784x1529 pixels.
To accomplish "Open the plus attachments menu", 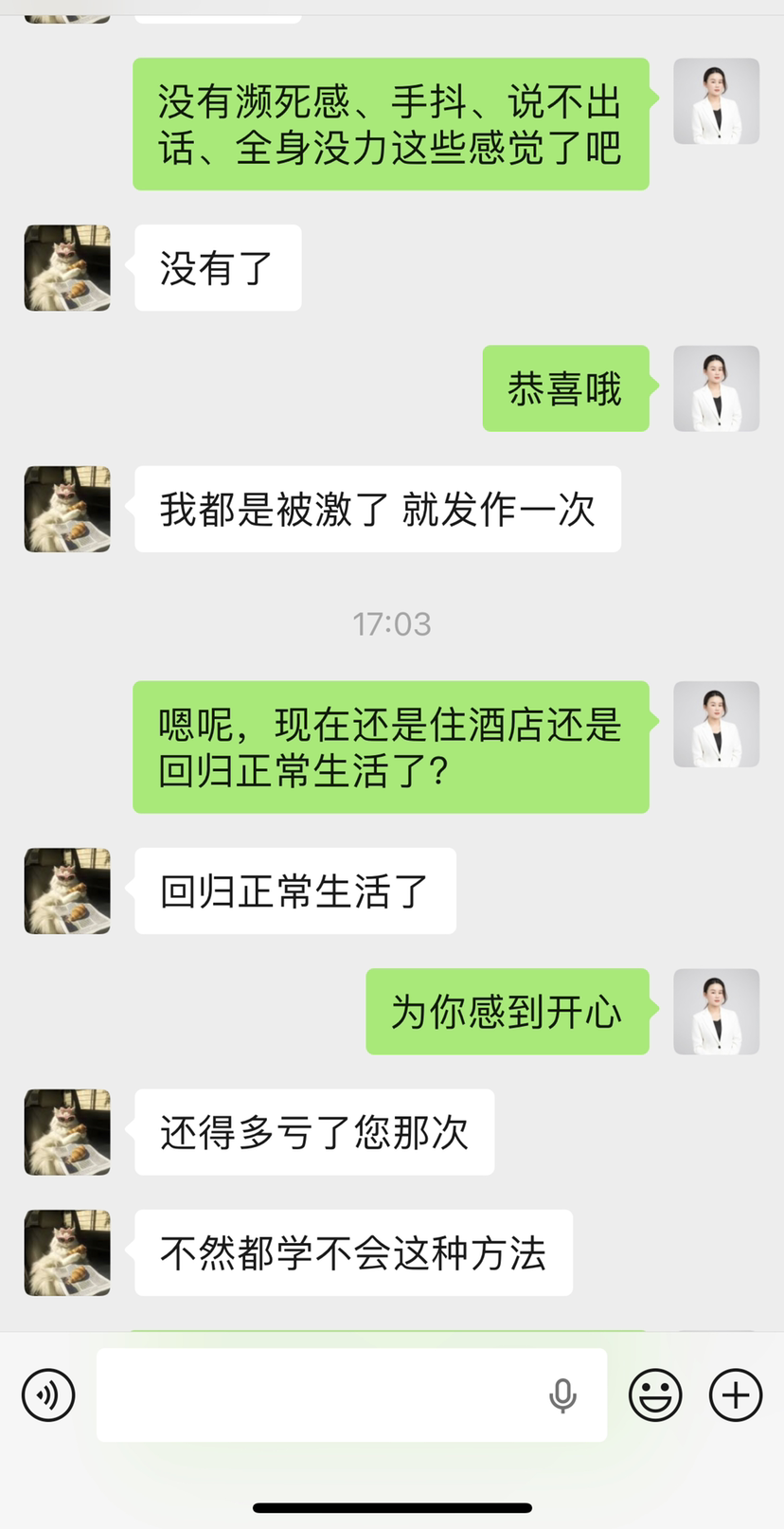I will (x=736, y=1394).
